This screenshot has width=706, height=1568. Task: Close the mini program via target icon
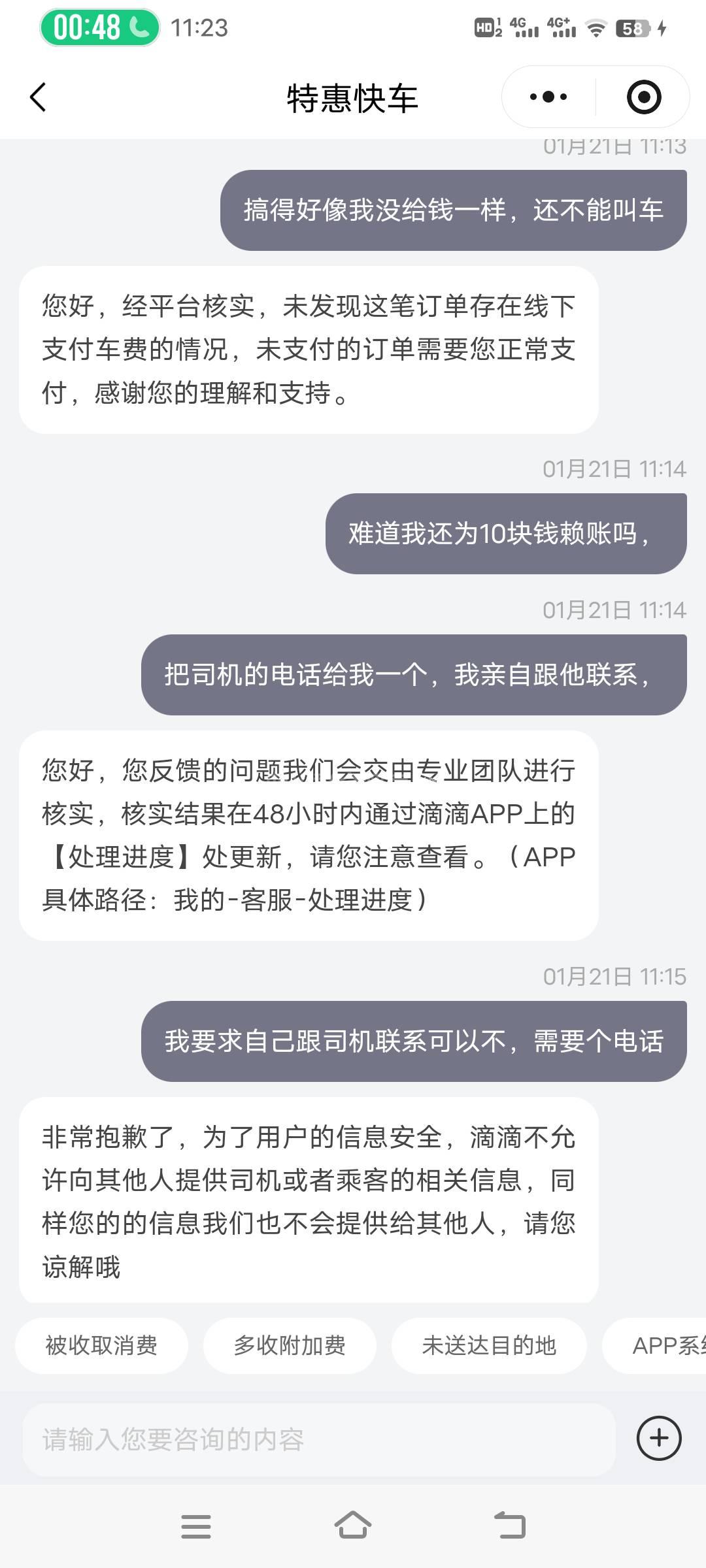(x=643, y=97)
